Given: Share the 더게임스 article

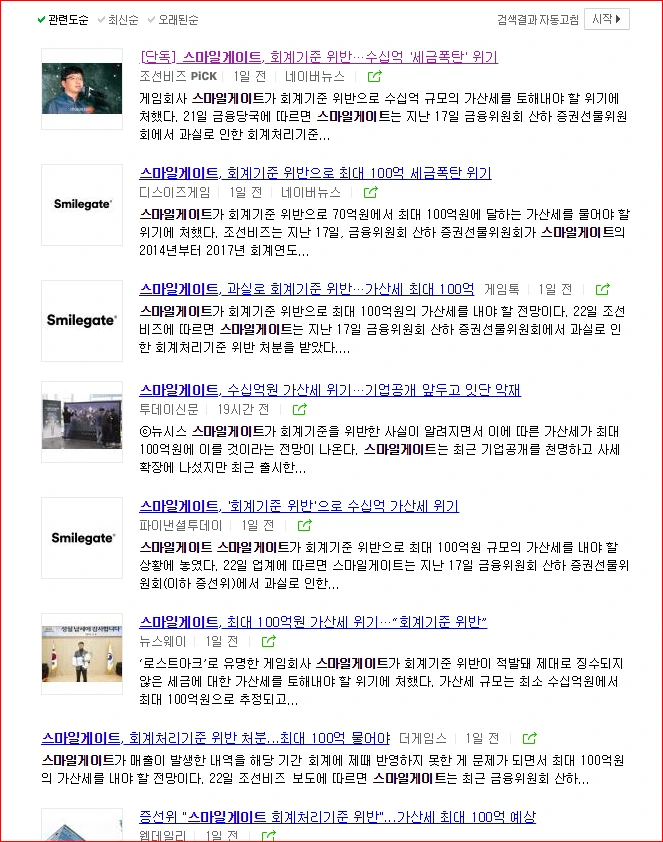Looking at the screenshot, I should [x=529, y=738].
